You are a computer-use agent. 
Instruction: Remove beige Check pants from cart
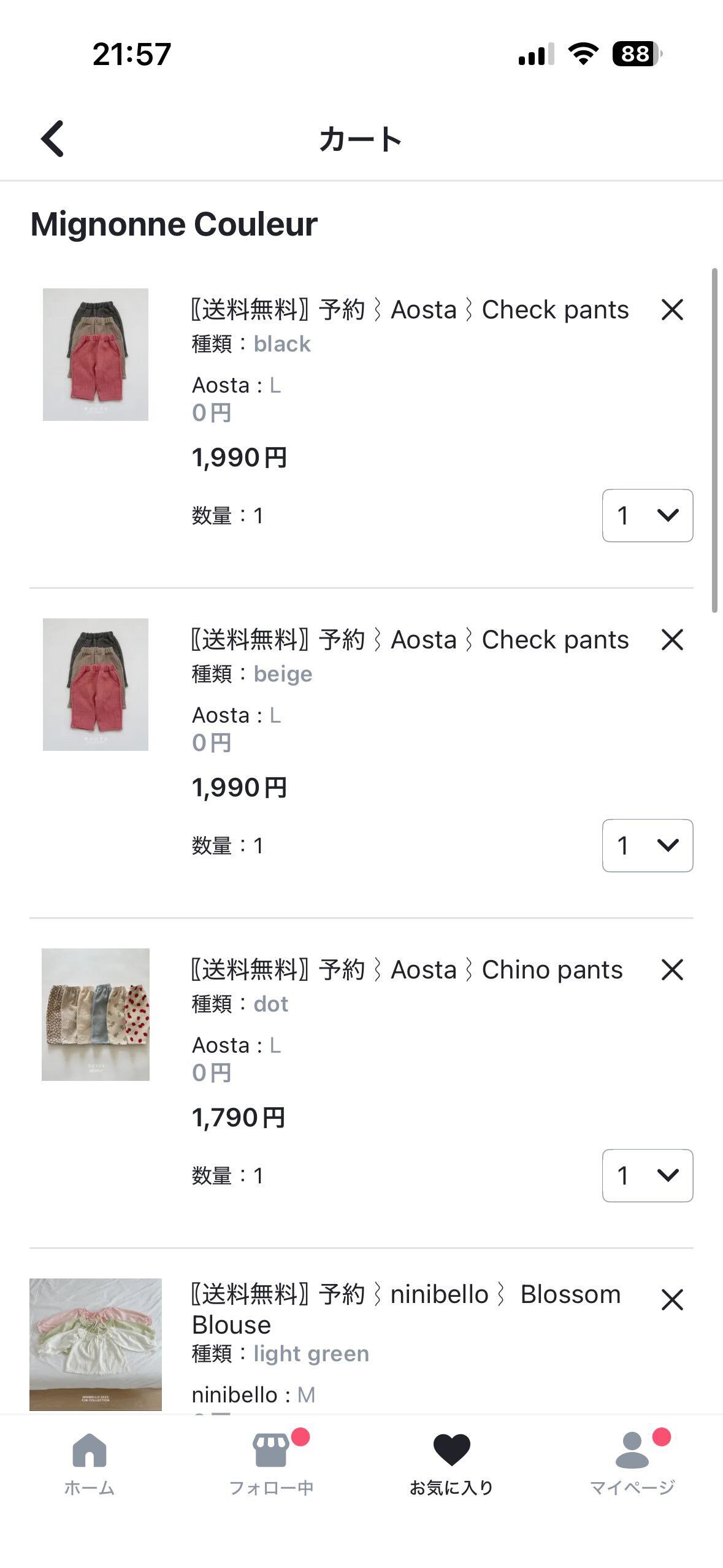[672, 640]
